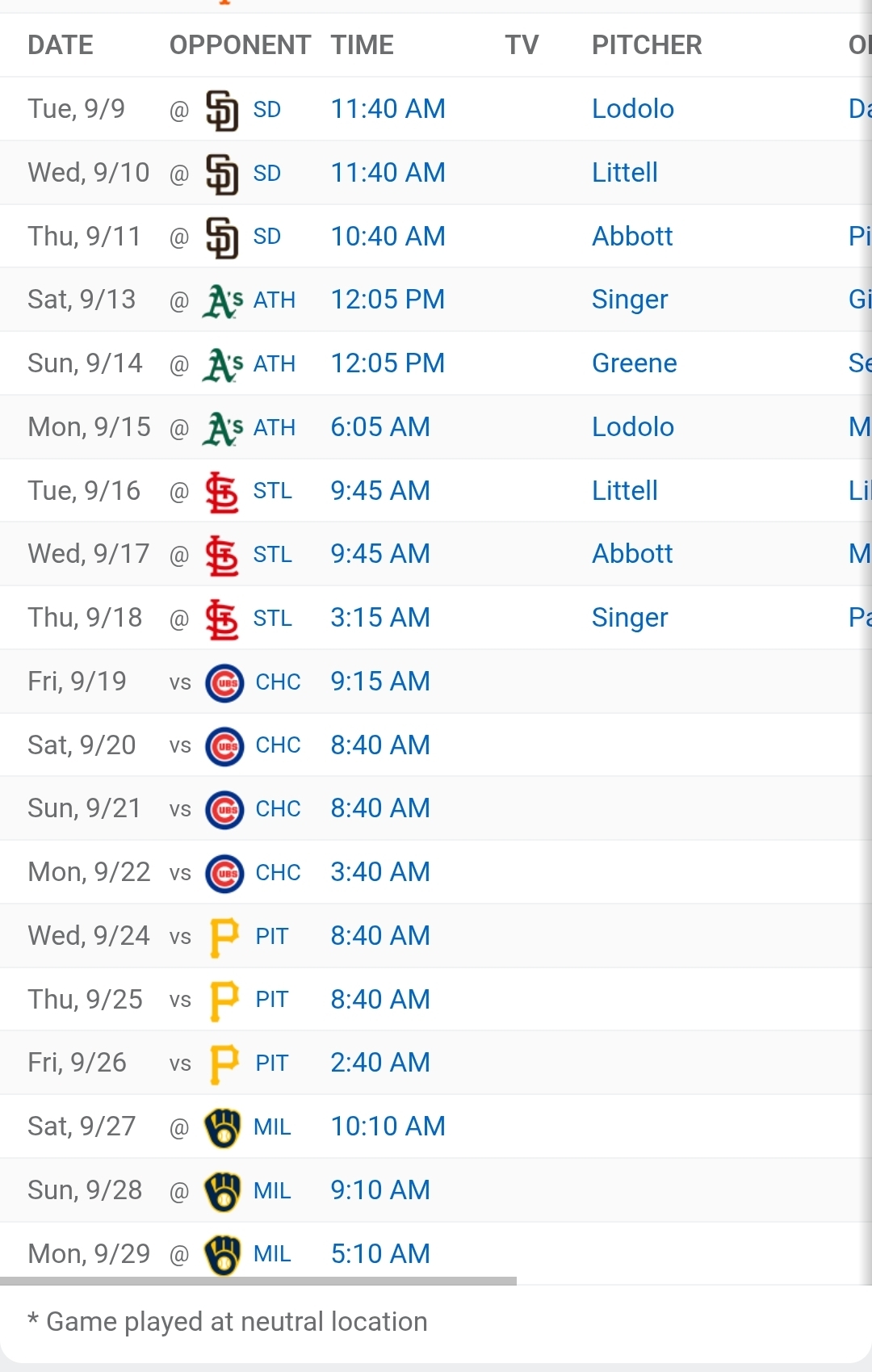Viewport: 872px width, 1372px height.
Task: Open pitcher Greene's page for Sun, 9/14
Action: pyautogui.click(x=634, y=363)
